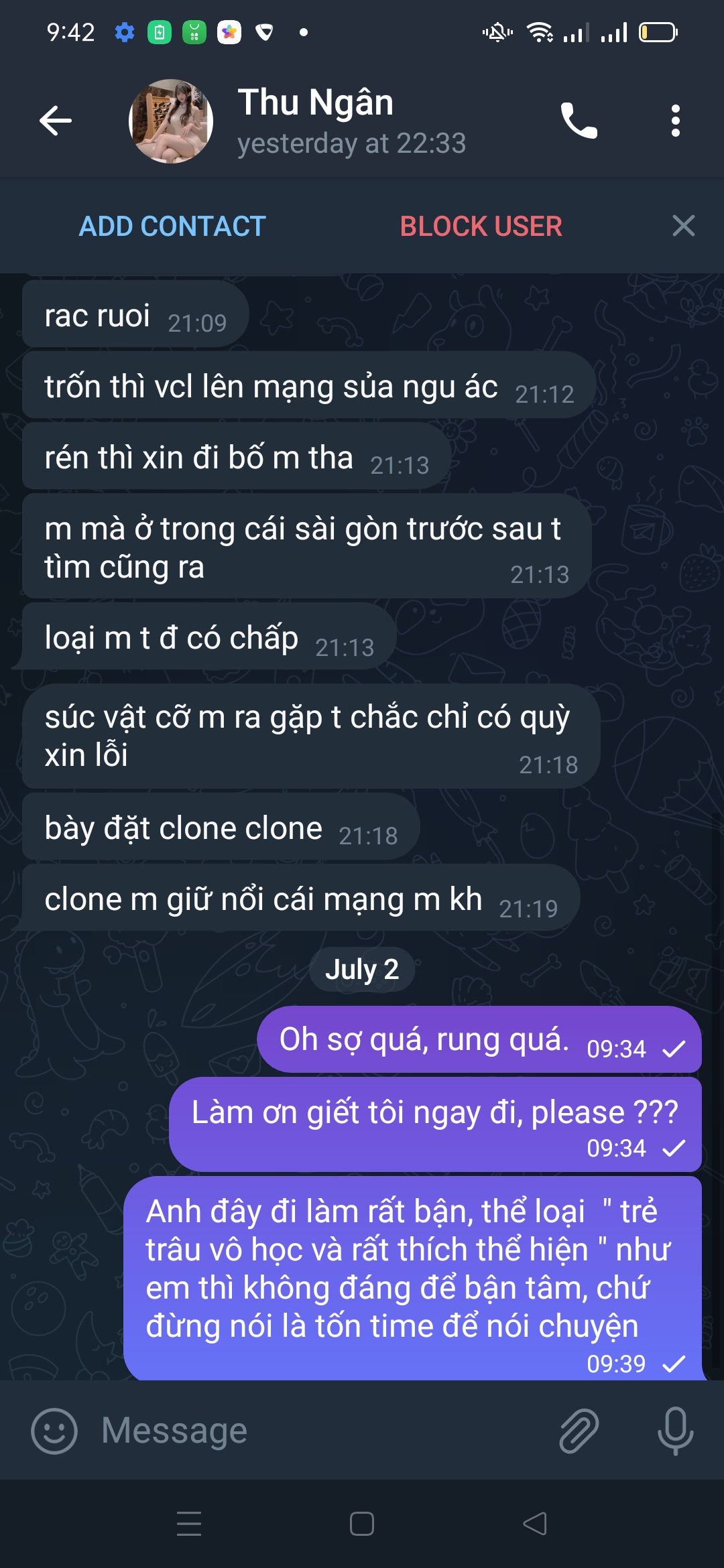Dismiss the add contact bar
Viewport: 724px width, 1568px height.
coord(683,226)
